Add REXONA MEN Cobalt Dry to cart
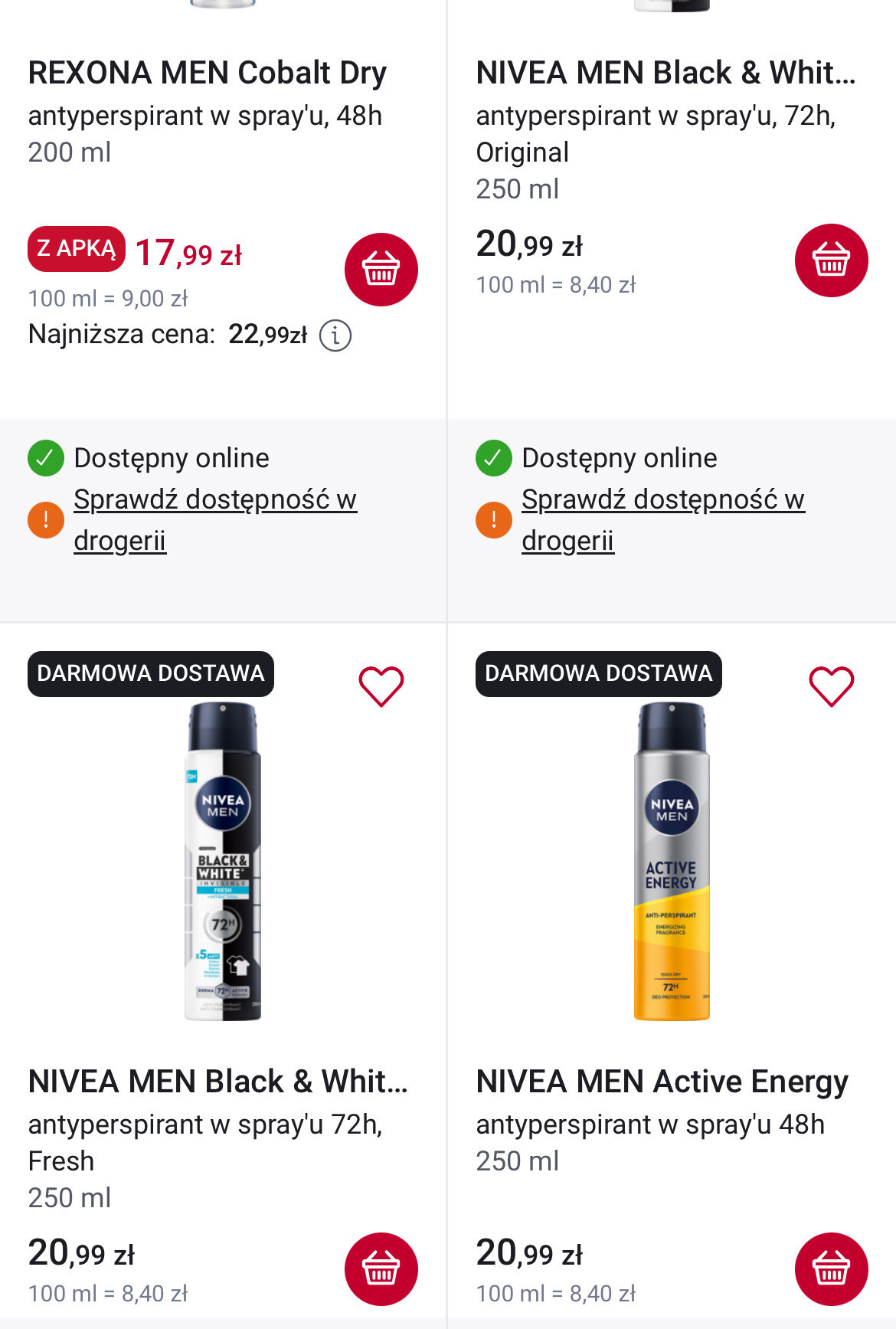Screen dimensions: 896x1329 pyautogui.click(x=381, y=270)
